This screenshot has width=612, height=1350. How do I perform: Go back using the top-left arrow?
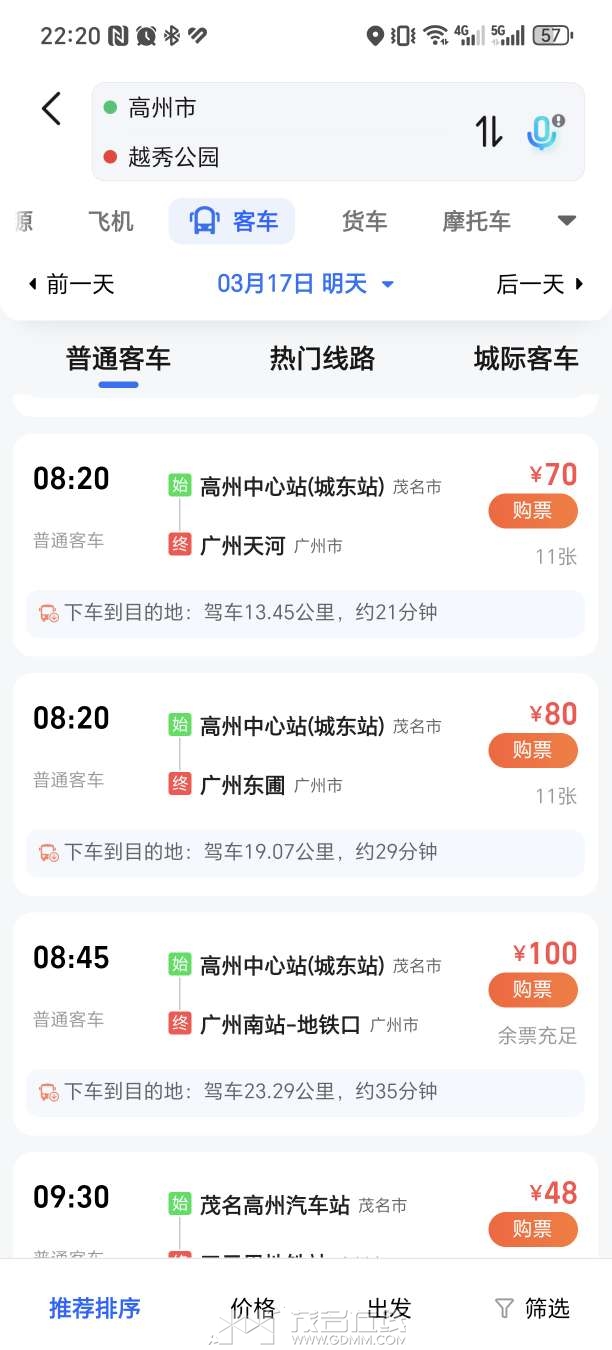[52, 109]
